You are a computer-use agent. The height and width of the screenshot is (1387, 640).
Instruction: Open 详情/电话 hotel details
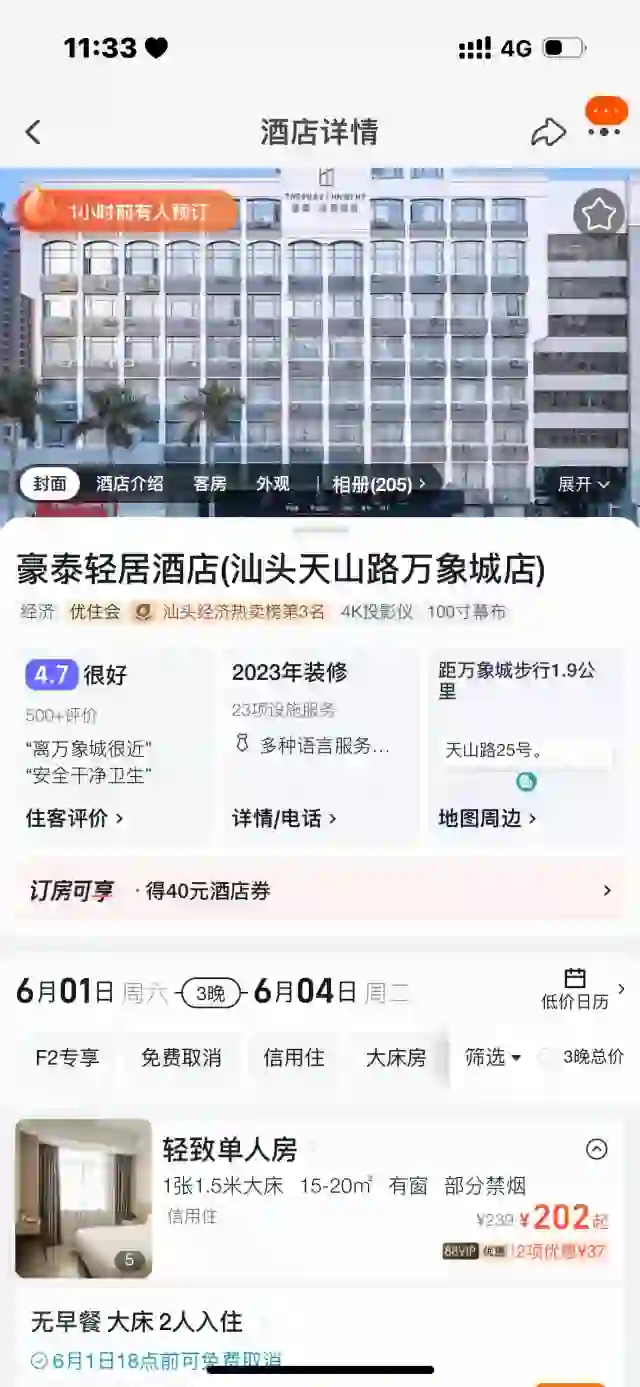click(284, 818)
